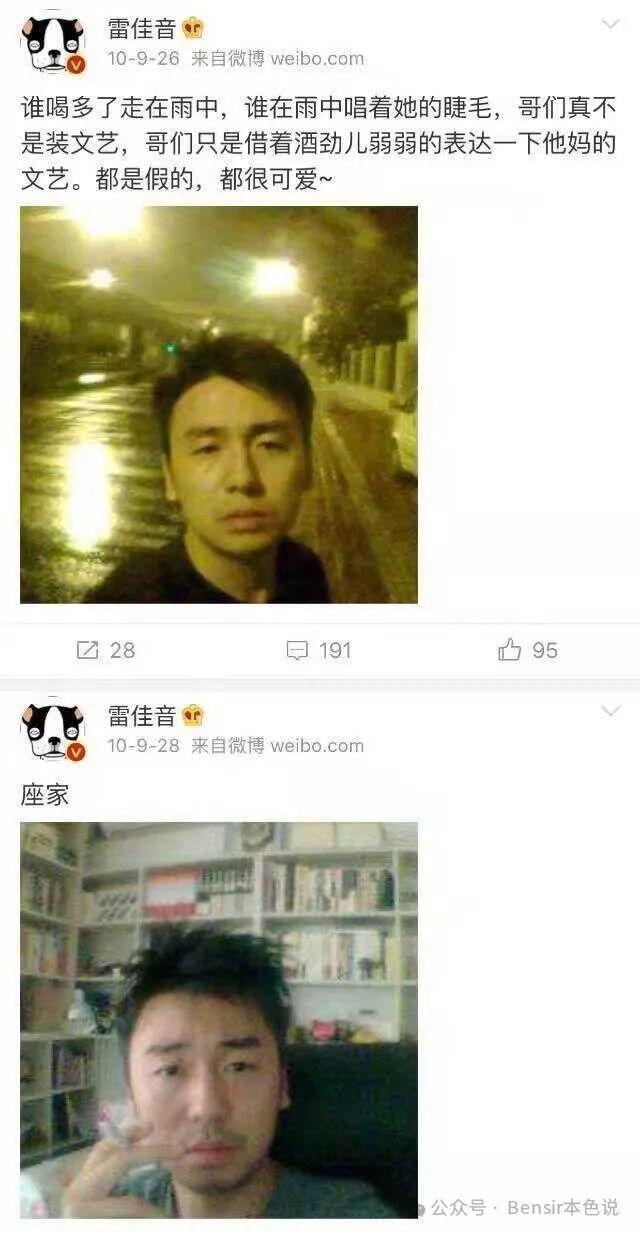Expand the chevron menu on 10-9-28 post
This screenshot has width=640, height=1234.
[609, 711]
